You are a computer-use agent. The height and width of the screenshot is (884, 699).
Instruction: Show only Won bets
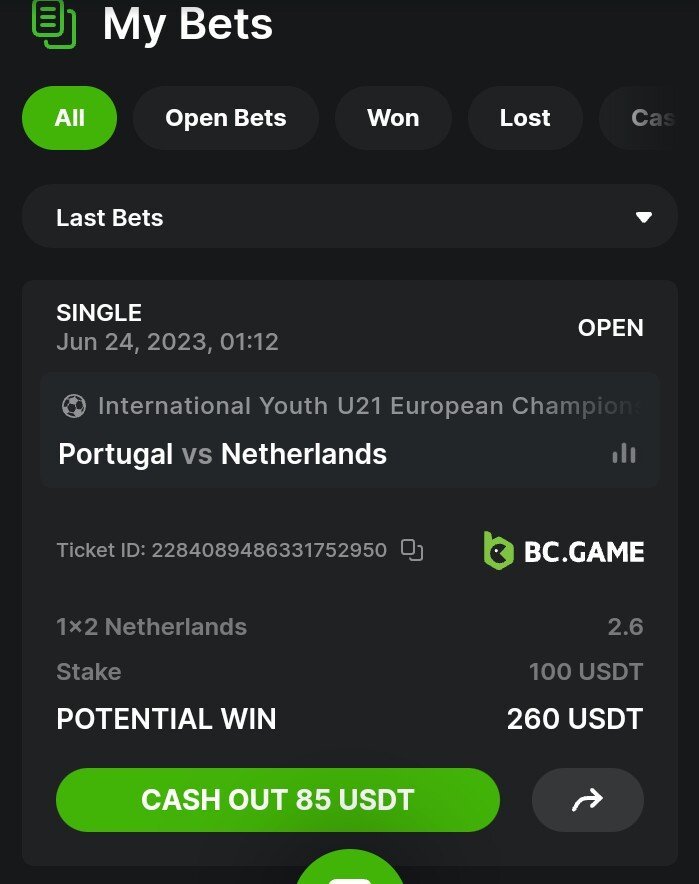(393, 118)
